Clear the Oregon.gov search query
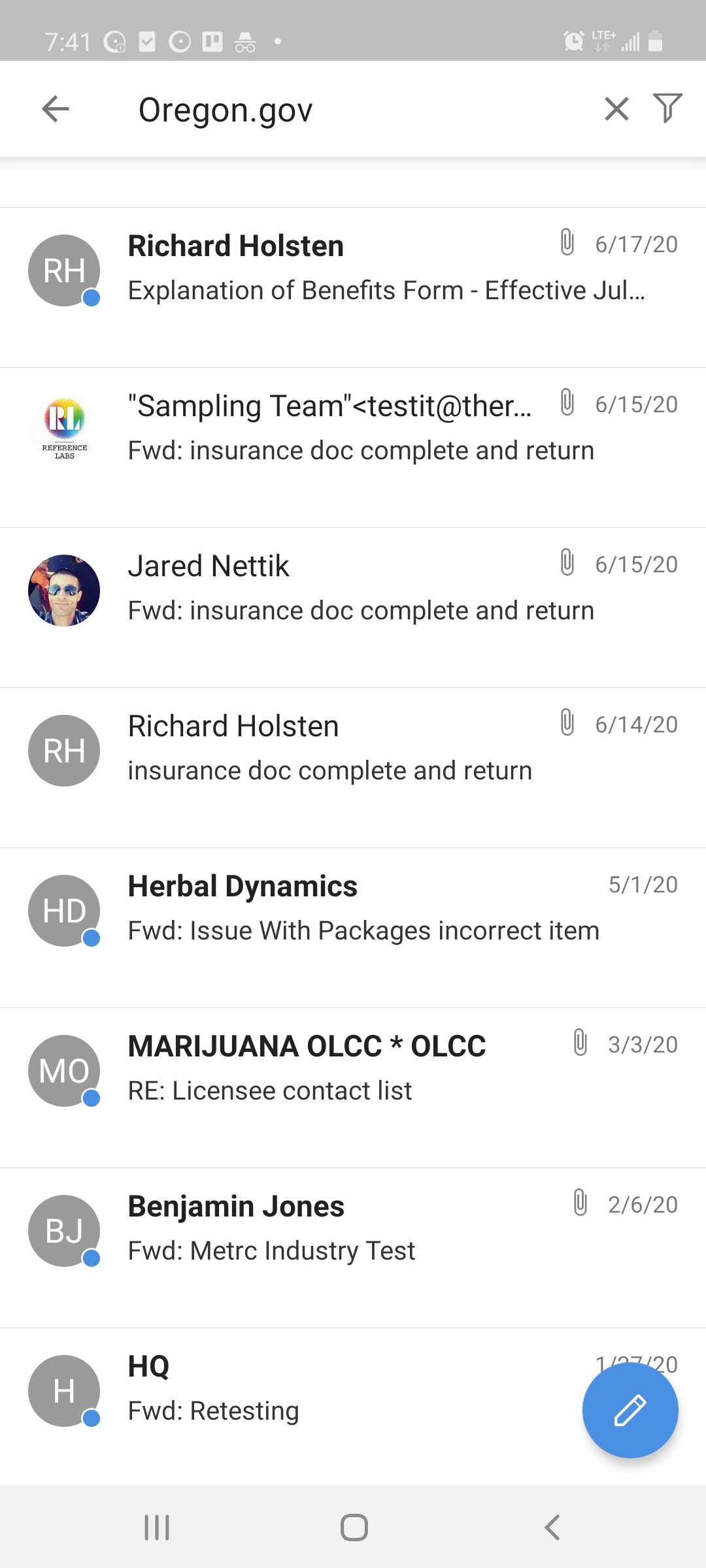 click(x=616, y=109)
